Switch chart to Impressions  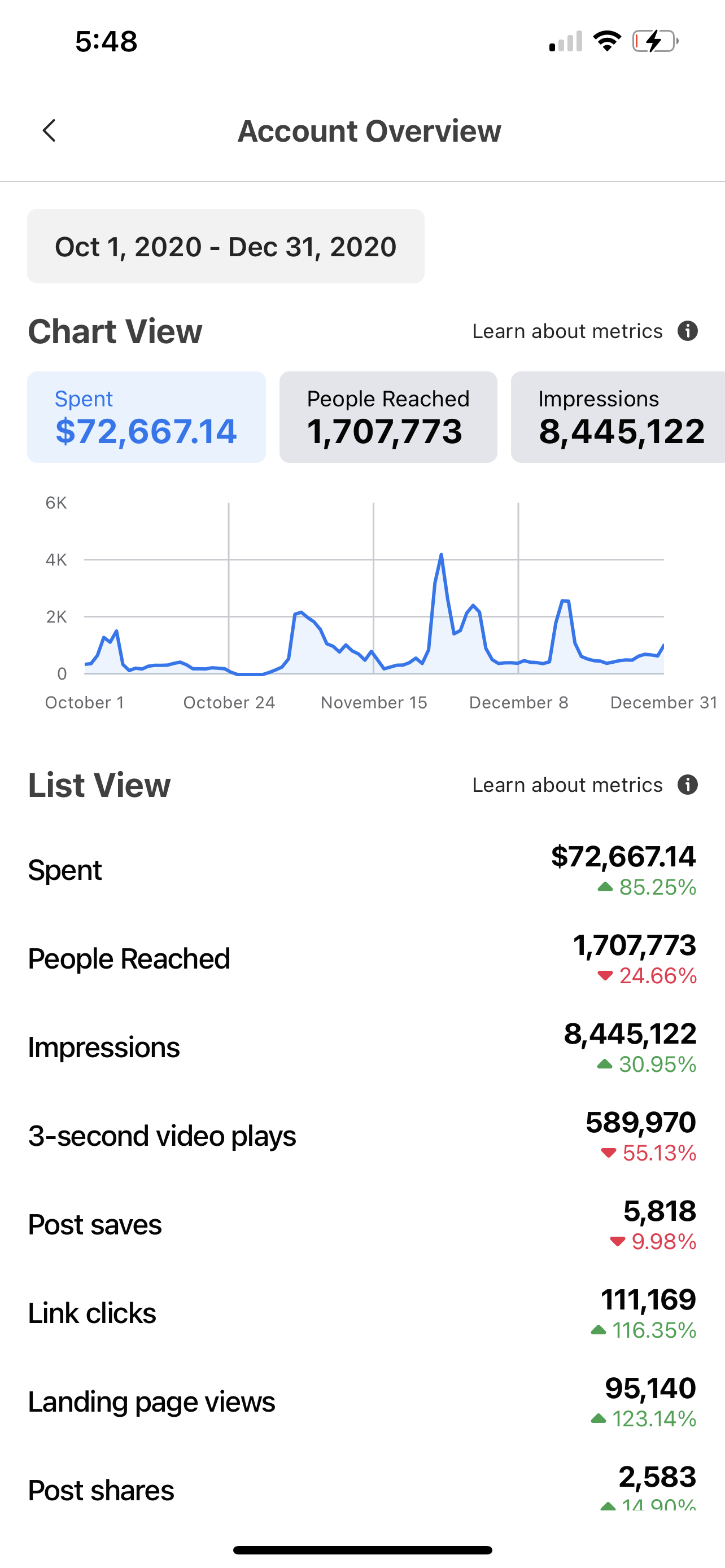618,417
